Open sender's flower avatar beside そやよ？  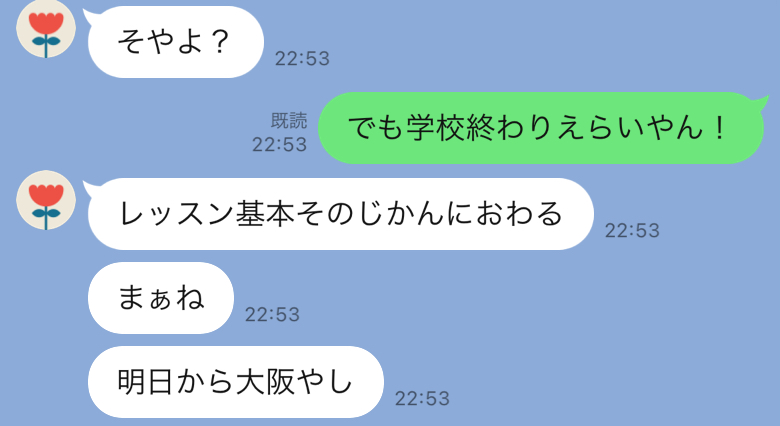click(46, 29)
